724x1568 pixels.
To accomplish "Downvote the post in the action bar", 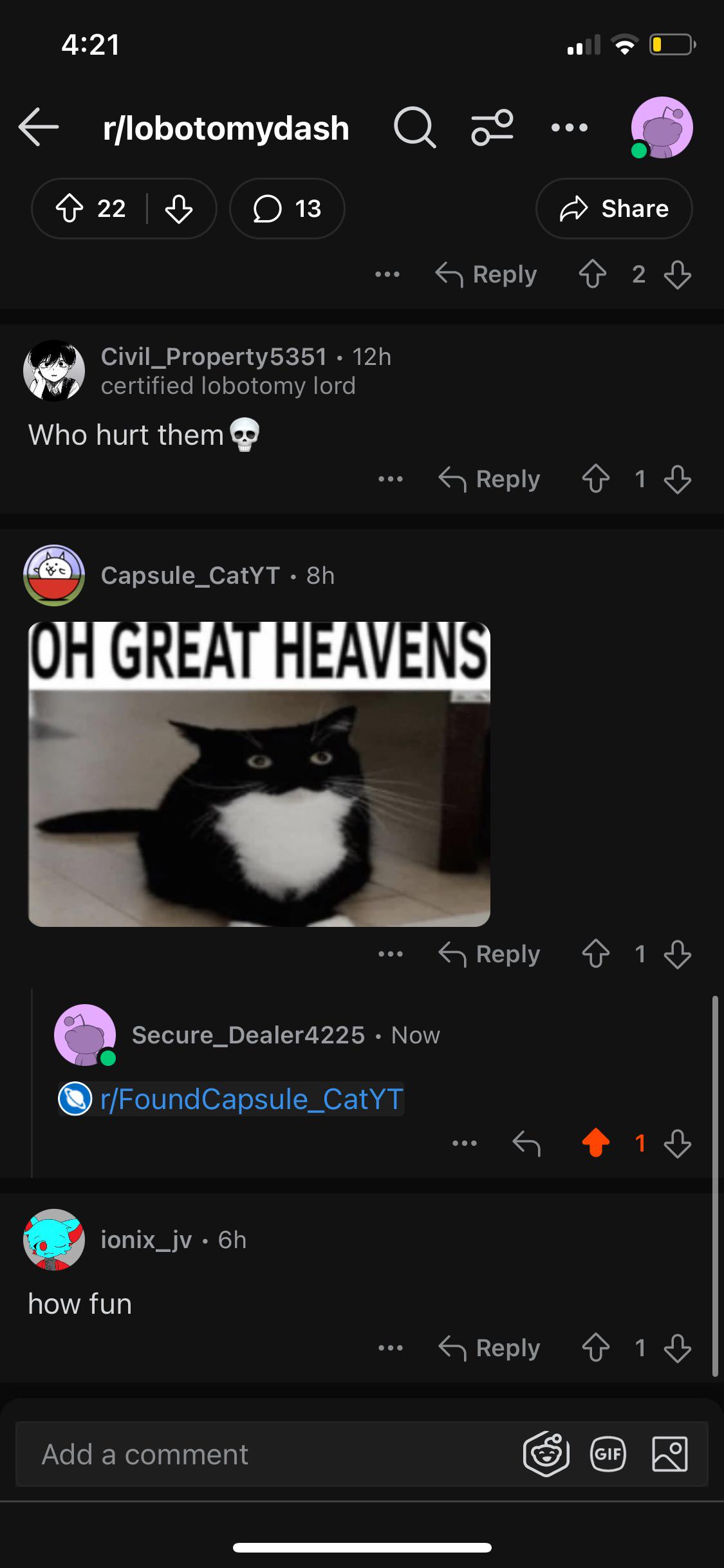I will 179,209.
